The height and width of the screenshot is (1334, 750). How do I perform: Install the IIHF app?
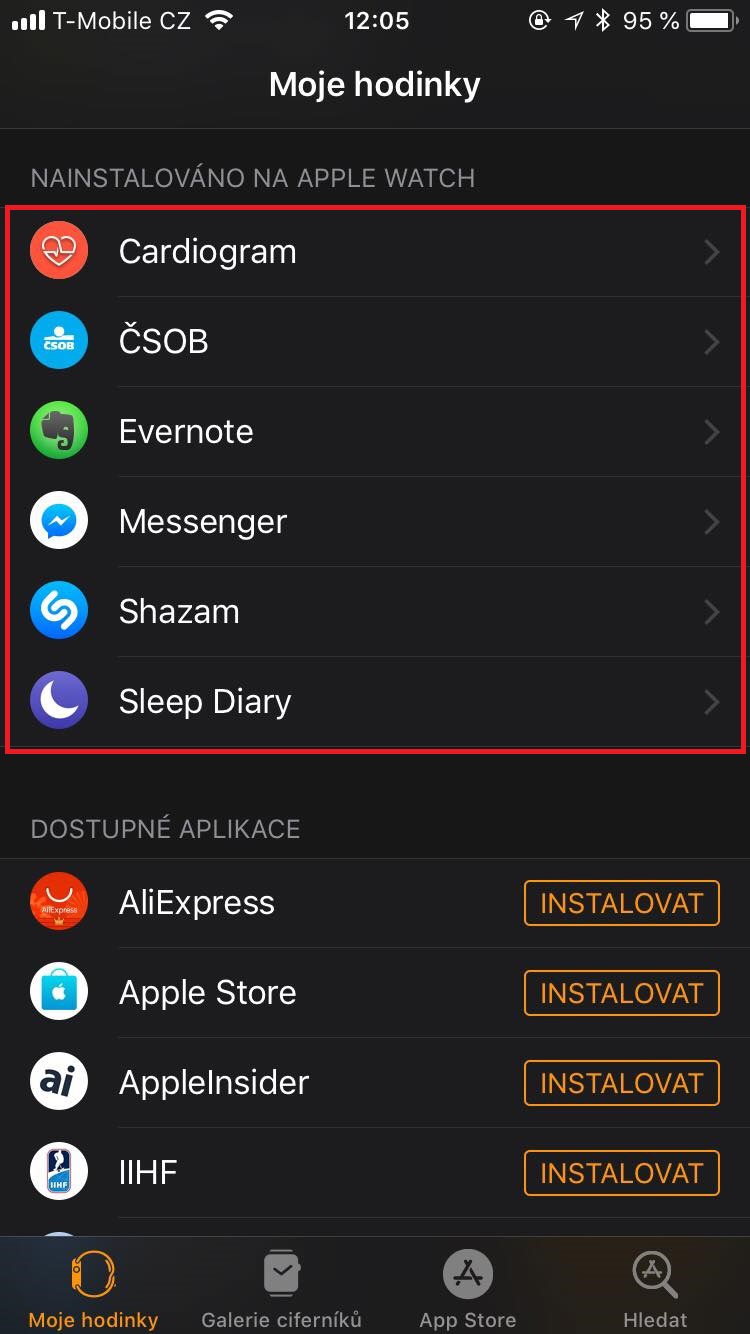pyautogui.click(x=621, y=1173)
